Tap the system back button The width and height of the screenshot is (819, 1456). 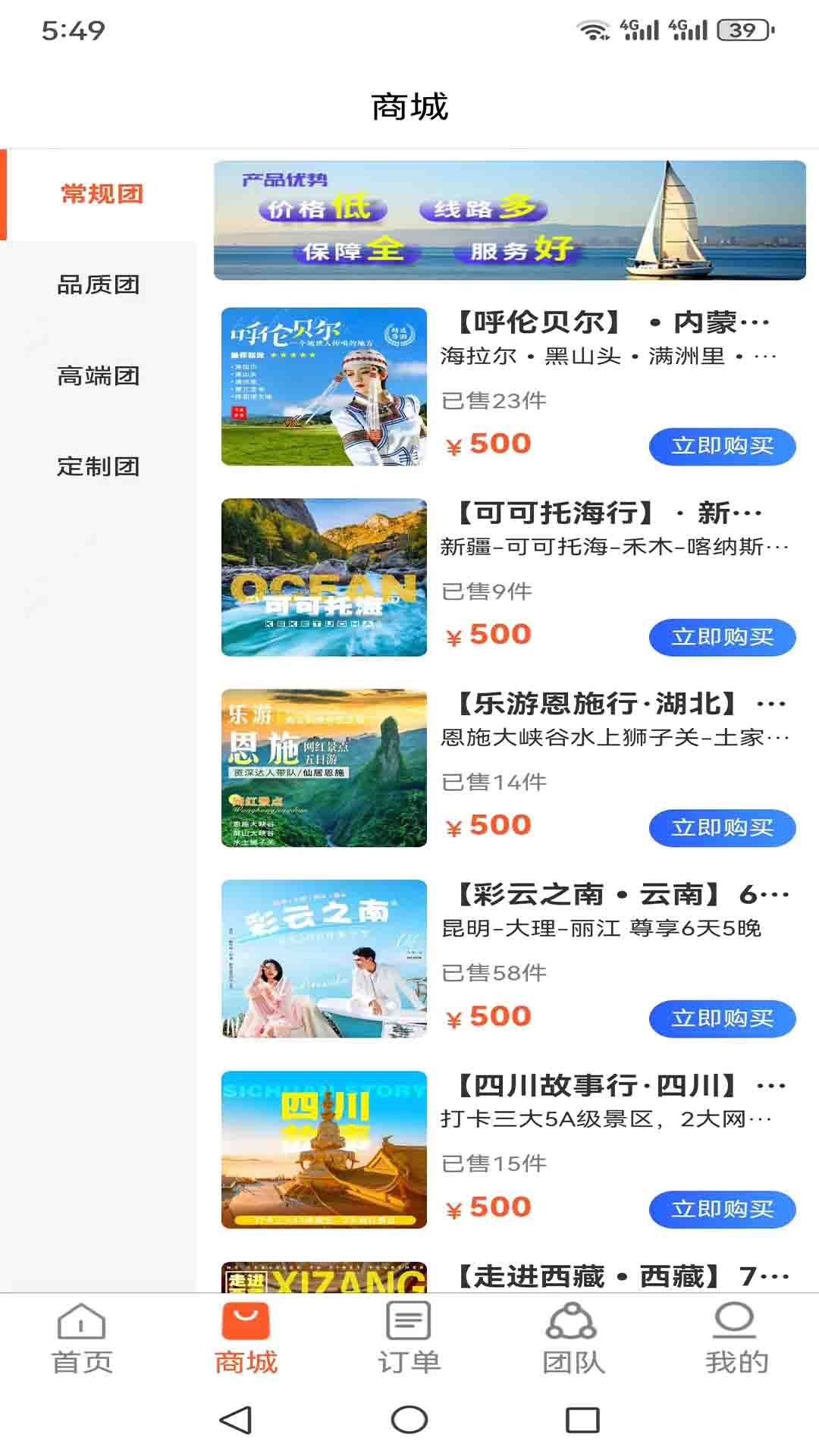[235, 1420]
